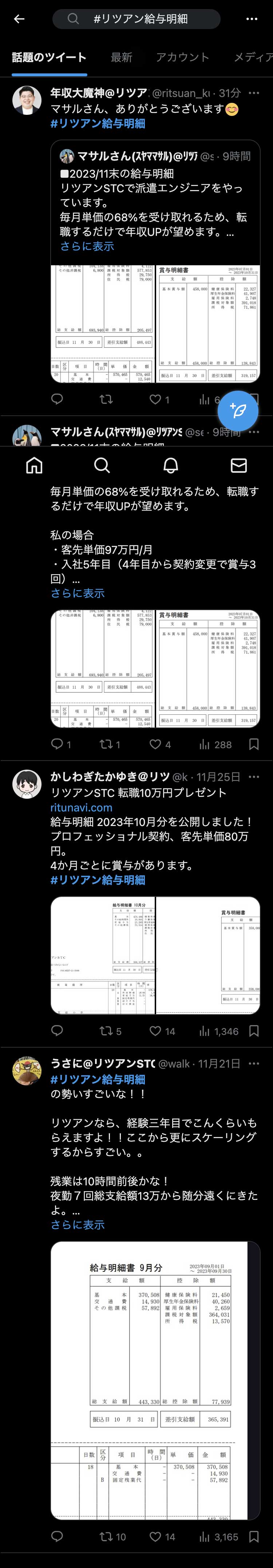Compose a new tweet
Image resolution: width=273 pixels, height=1568 pixels.
pyautogui.click(x=238, y=410)
